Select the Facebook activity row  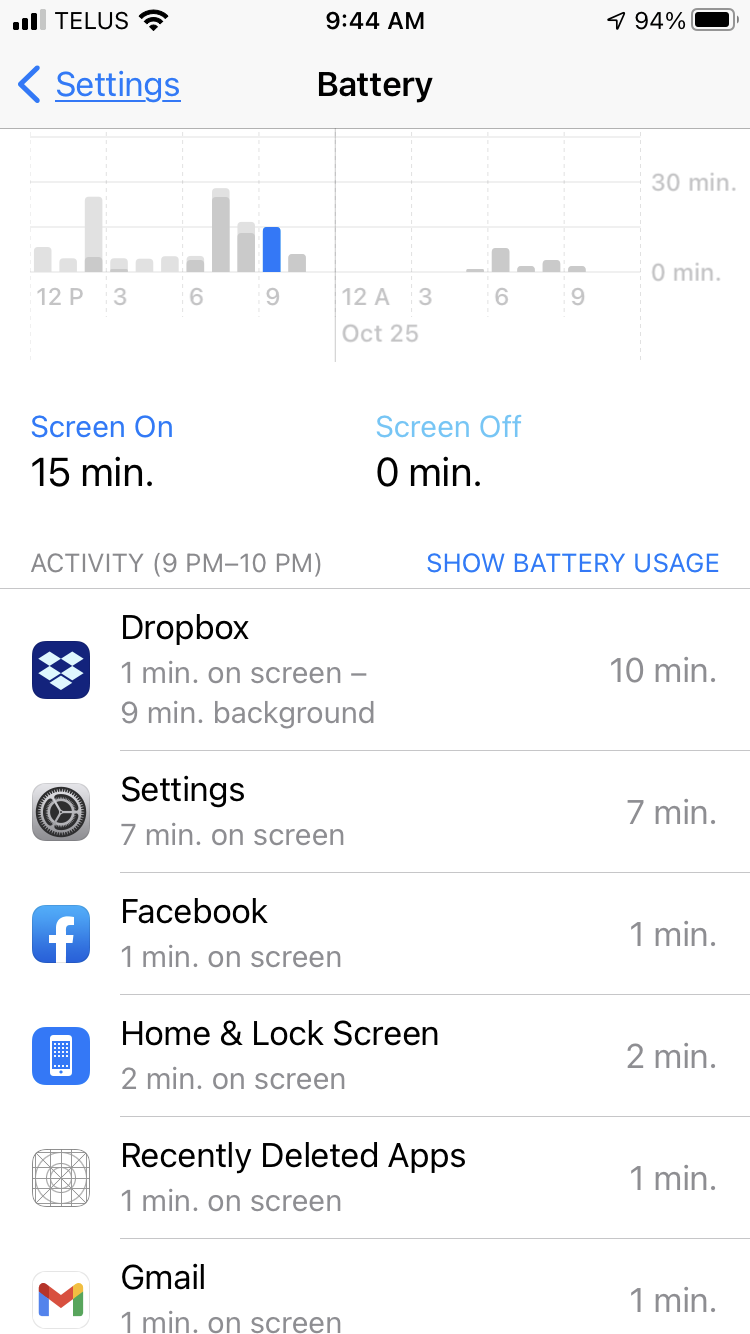pos(375,934)
